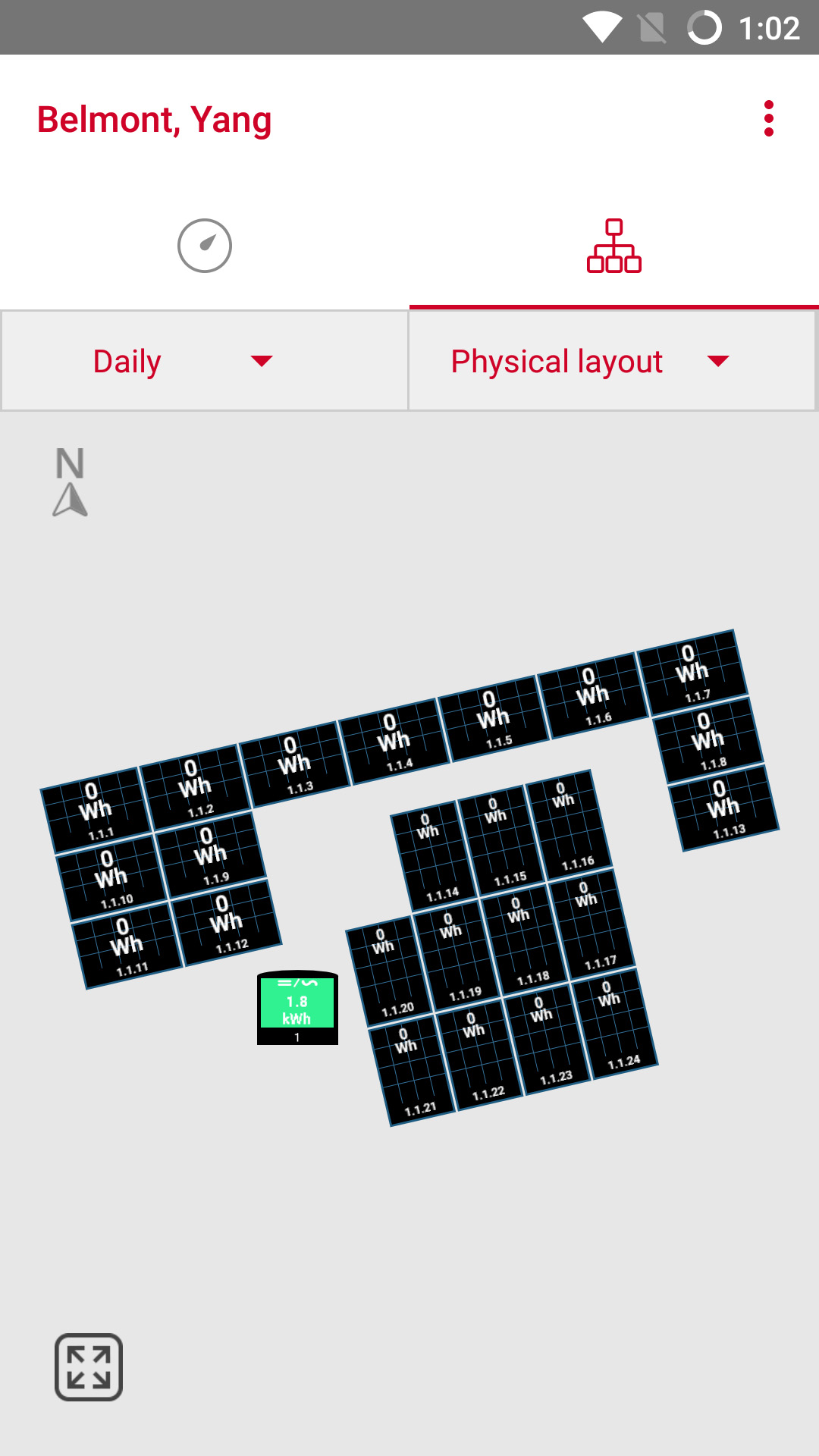Open panel 1.1.19
This screenshot has height=1456, width=819.
457,955
